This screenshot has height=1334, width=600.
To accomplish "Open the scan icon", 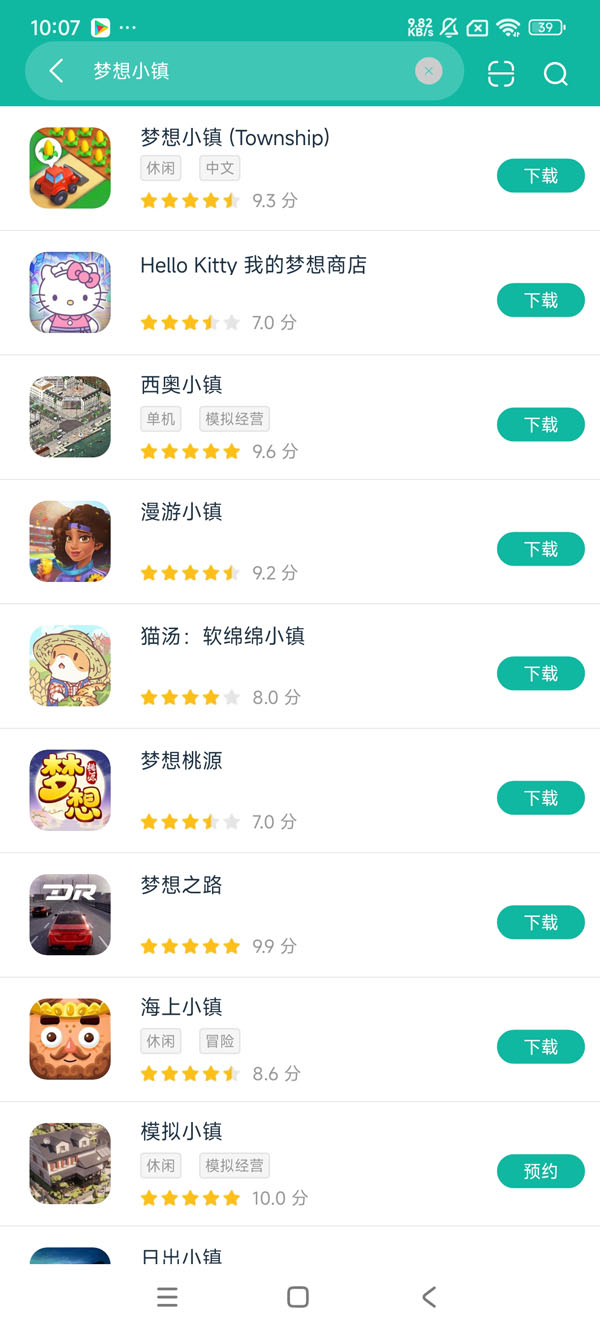I will pyautogui.click(x=501, y=73).
